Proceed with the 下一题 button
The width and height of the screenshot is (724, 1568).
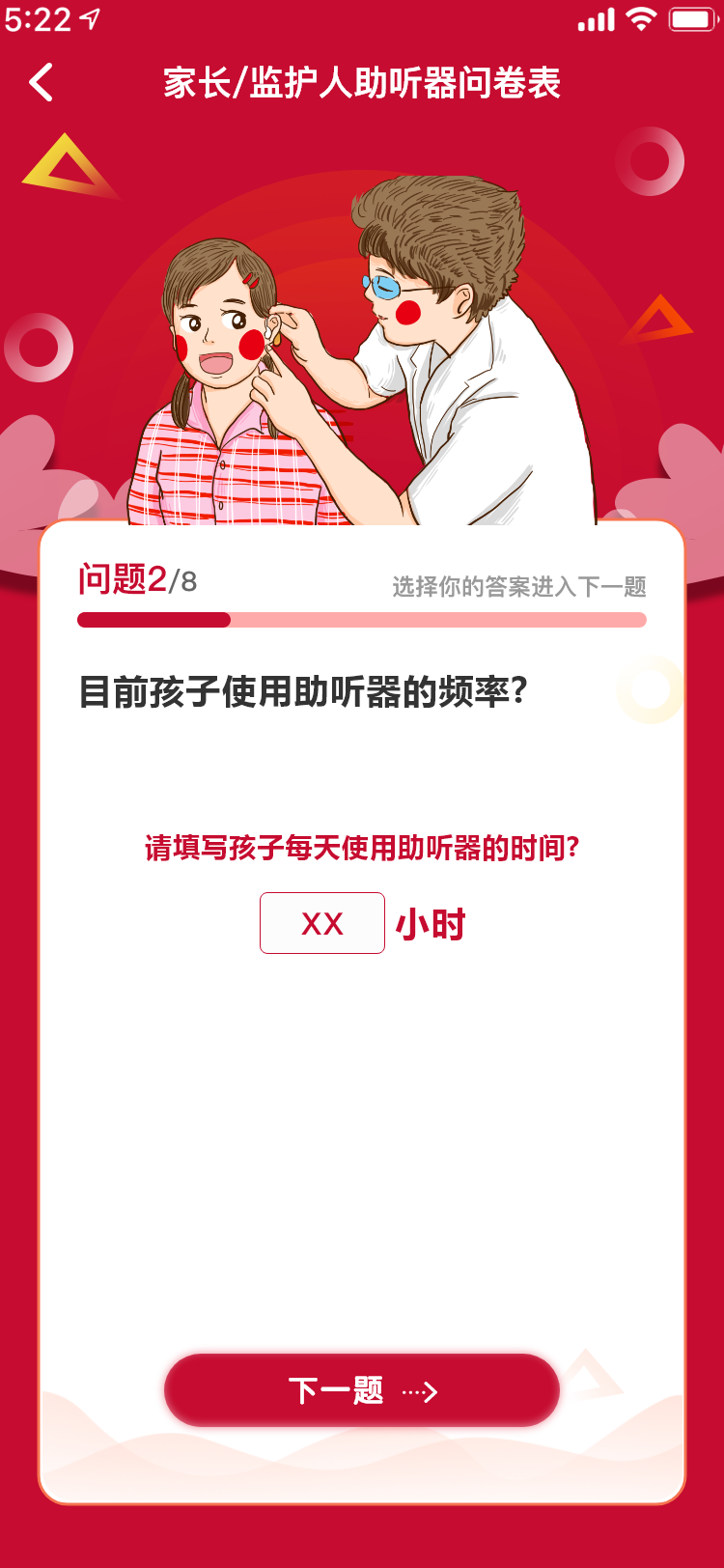point(362,1390)
